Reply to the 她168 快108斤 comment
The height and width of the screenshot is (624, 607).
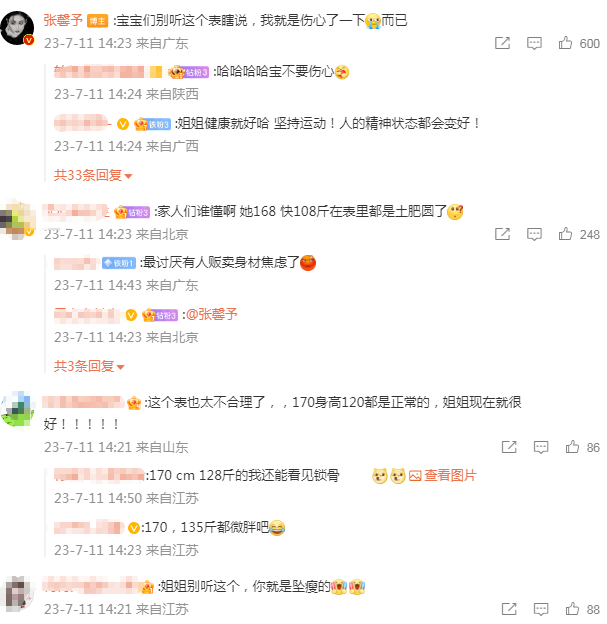(535, 234)
